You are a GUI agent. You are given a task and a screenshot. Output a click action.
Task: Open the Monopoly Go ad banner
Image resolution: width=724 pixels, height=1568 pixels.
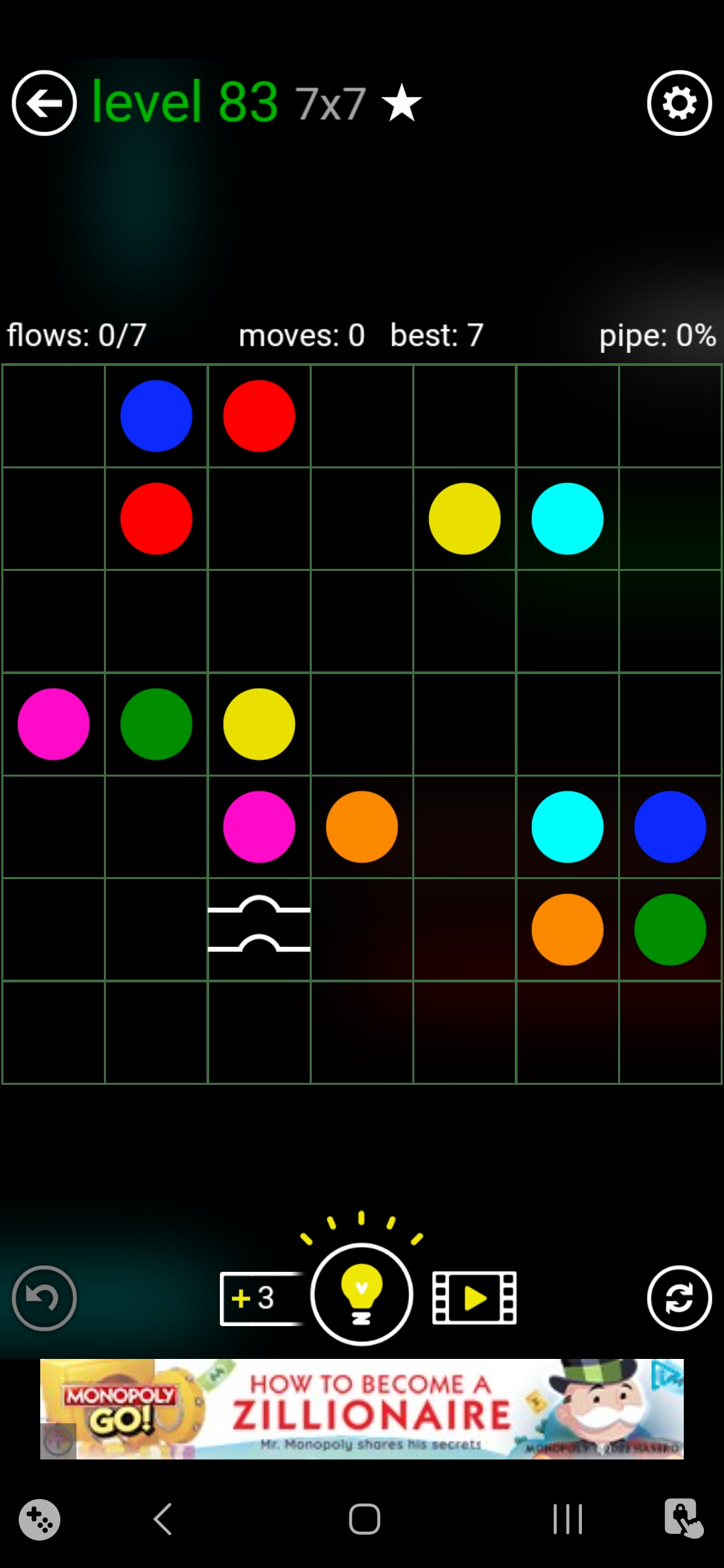tap(362, 1409)
